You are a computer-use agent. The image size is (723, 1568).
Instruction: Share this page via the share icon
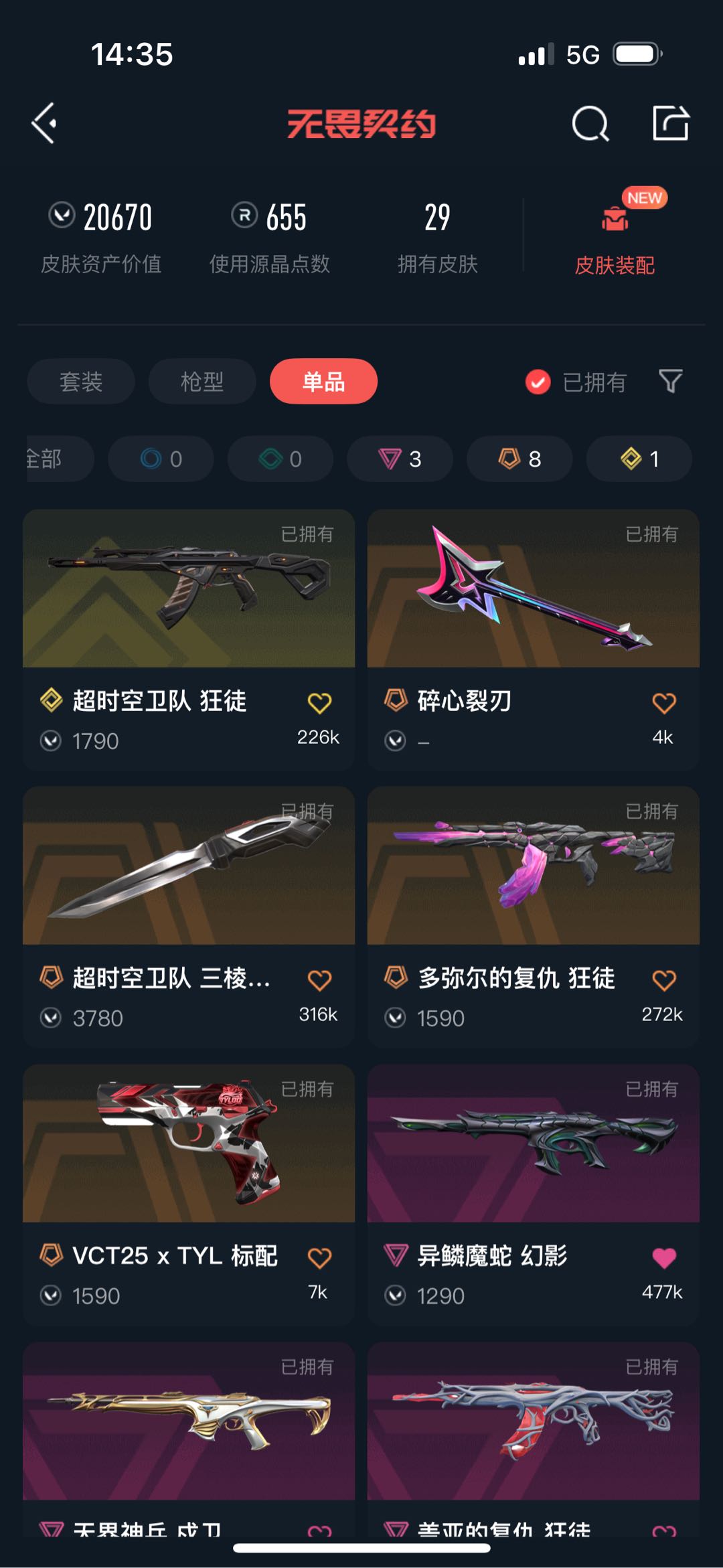[x=670, y=123]
